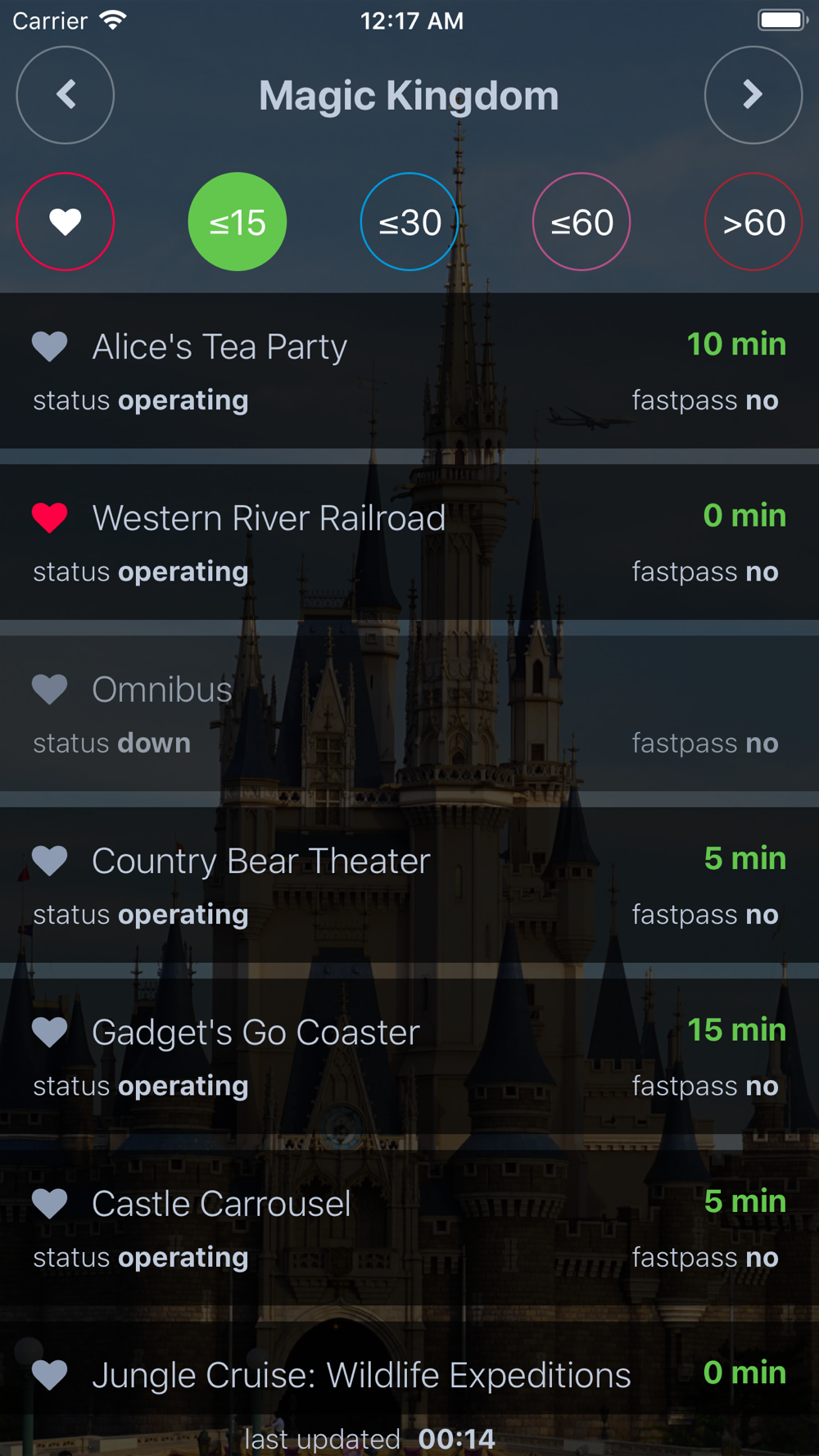The width and height of the screenshot is (819, 1456).
Task: Favorite the Omnibus attraction
Action: pos(50,690)
